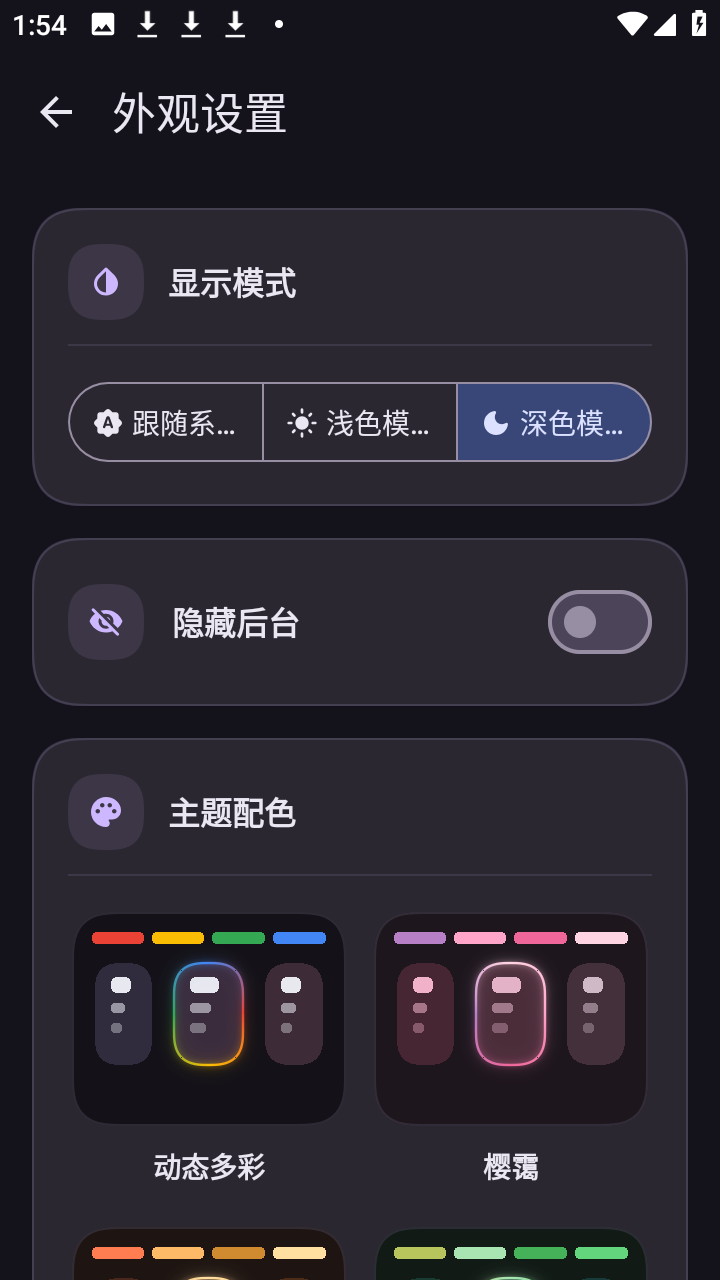
Task: Select the 跟随系统 display mode
Action: [x=166, y=422]
